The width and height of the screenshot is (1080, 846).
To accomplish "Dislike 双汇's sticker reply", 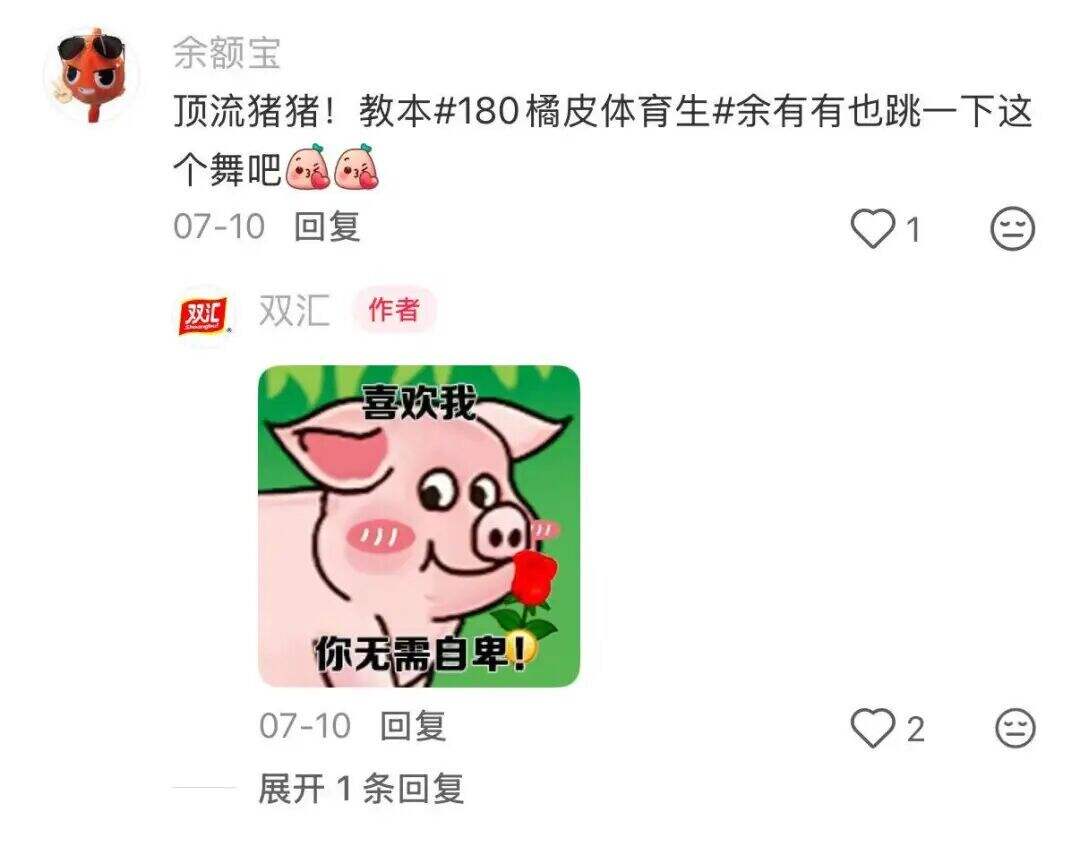I will (1015, 729).
